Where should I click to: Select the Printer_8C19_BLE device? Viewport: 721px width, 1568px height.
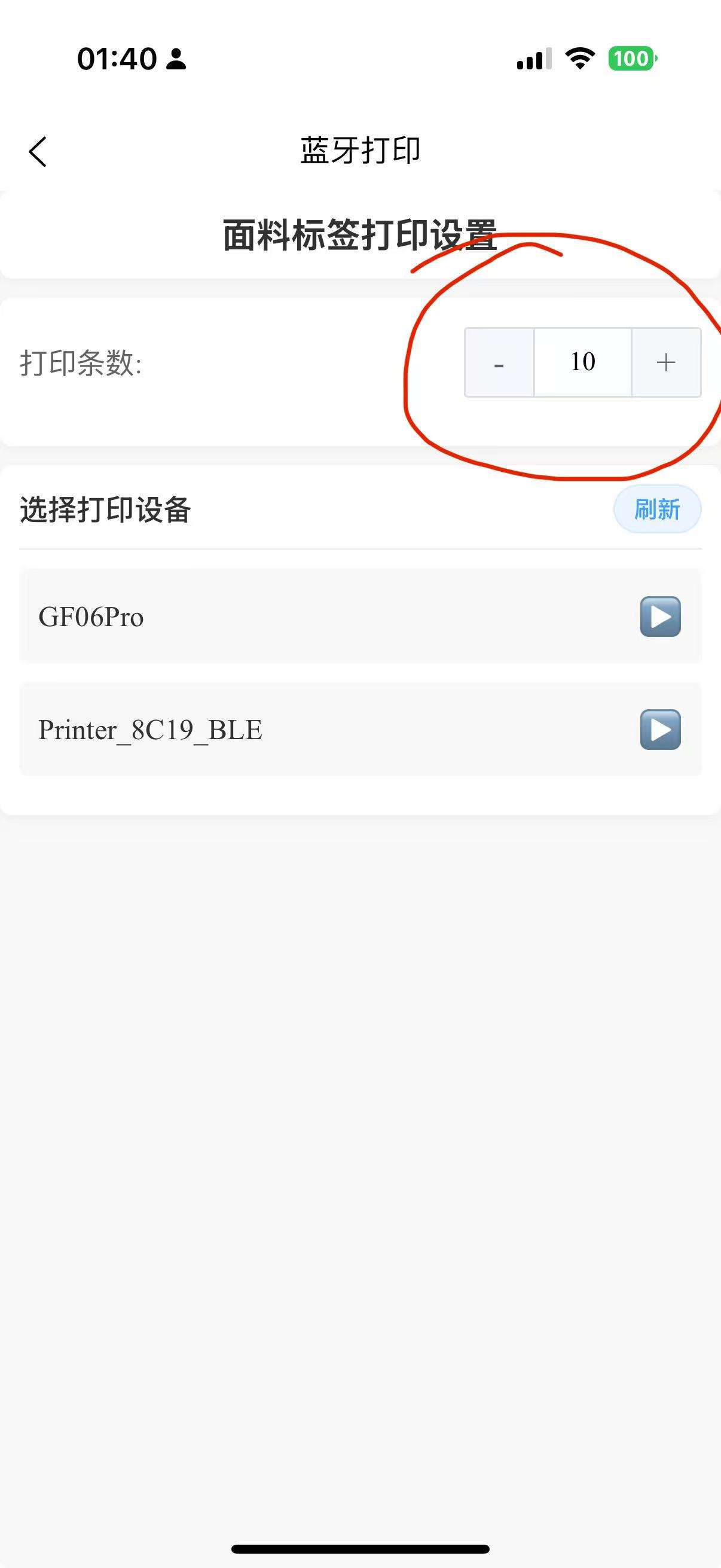(360, 729)
